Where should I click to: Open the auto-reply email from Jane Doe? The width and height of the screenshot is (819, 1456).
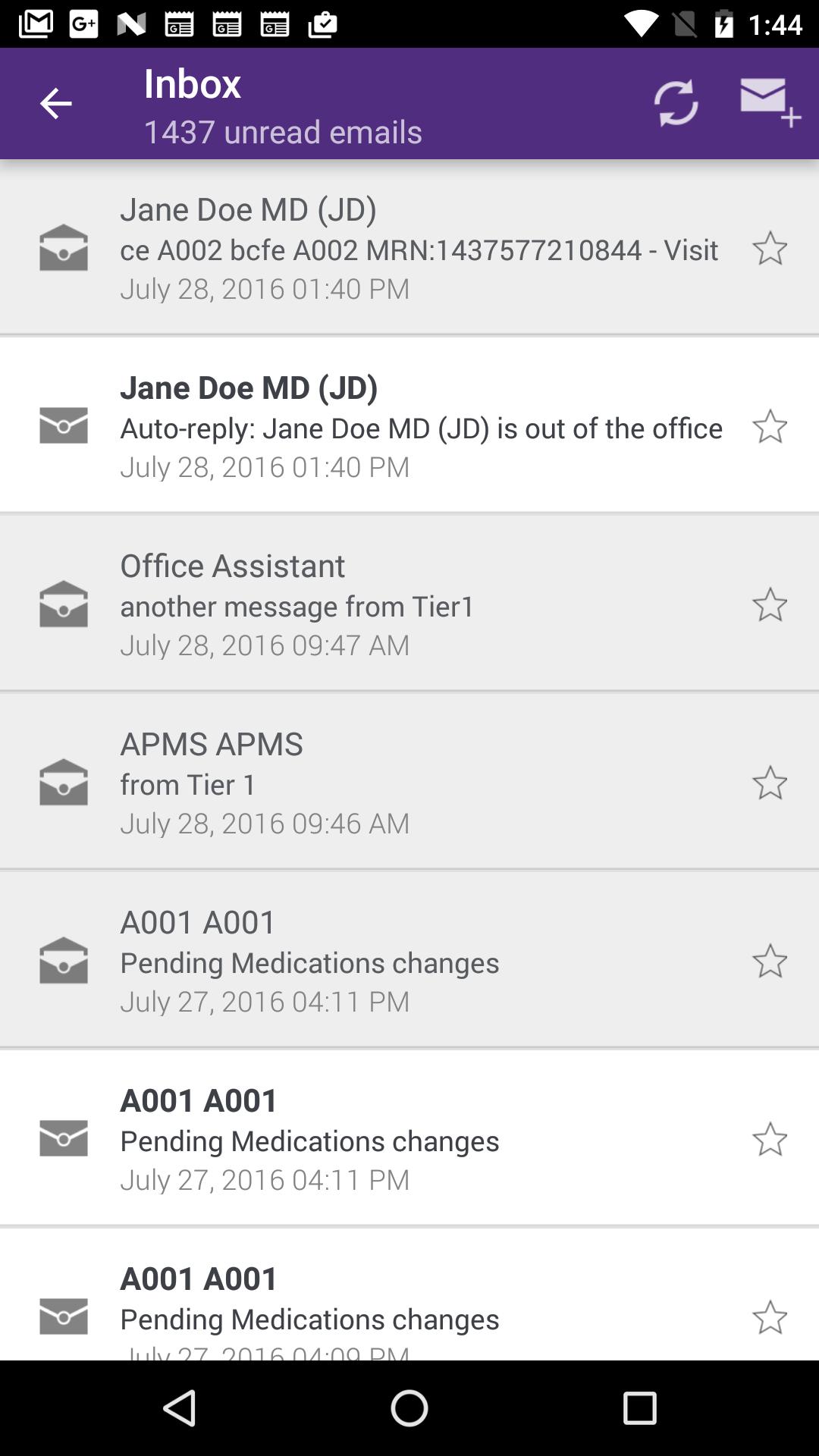pos(409,425)
